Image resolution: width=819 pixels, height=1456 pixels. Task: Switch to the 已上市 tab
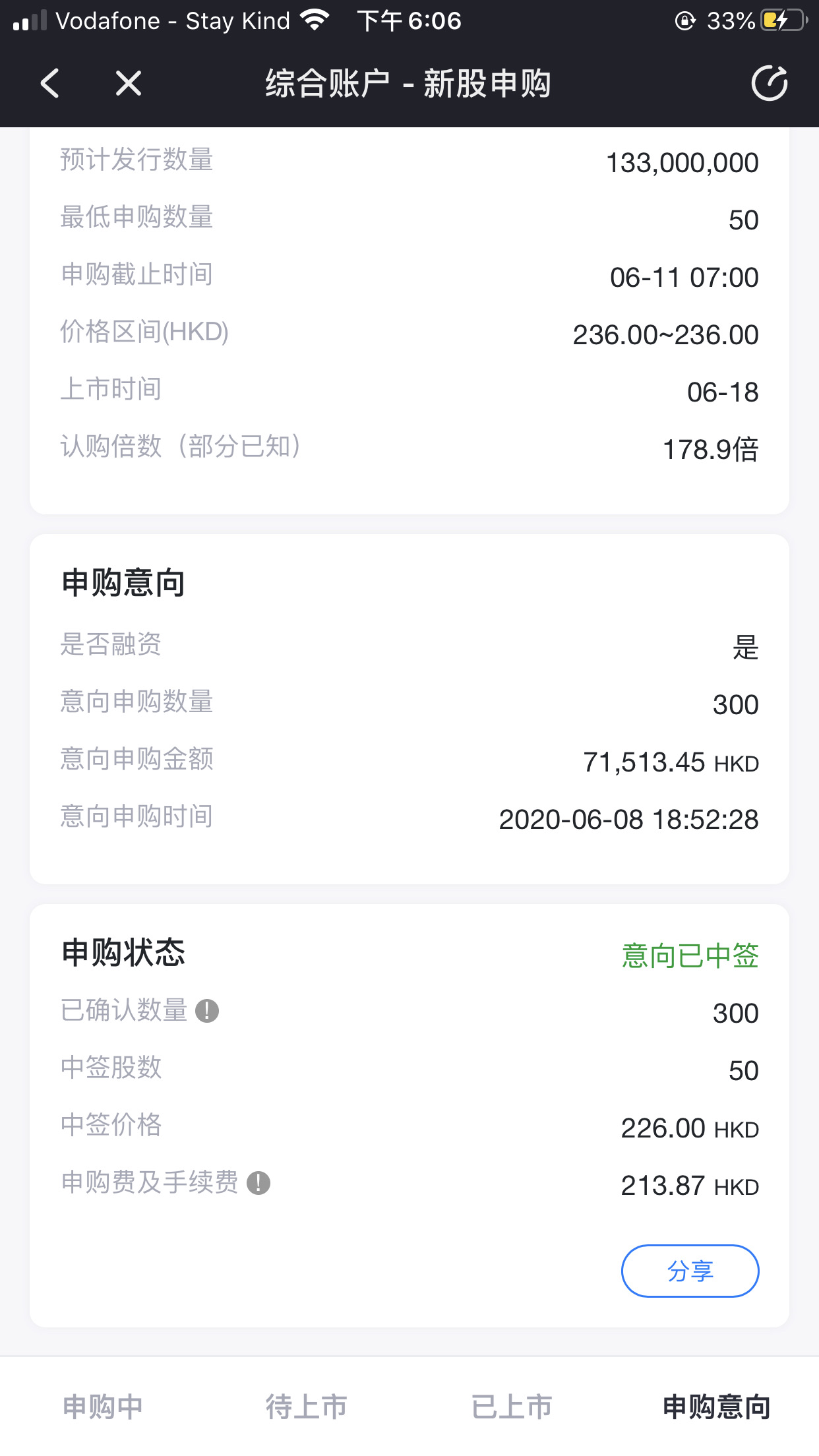(x=512, y=1407)
